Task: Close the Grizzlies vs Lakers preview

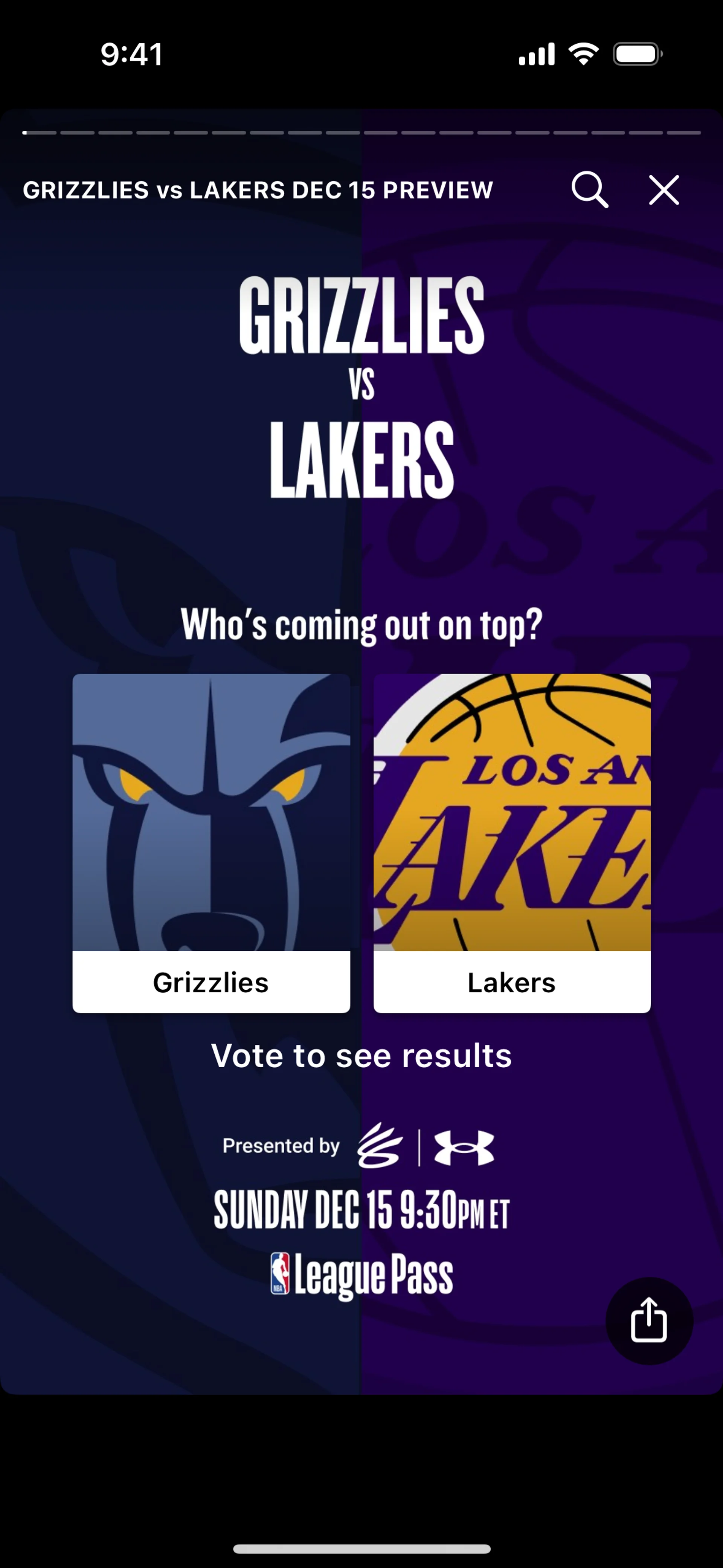Action: (664, 190)
